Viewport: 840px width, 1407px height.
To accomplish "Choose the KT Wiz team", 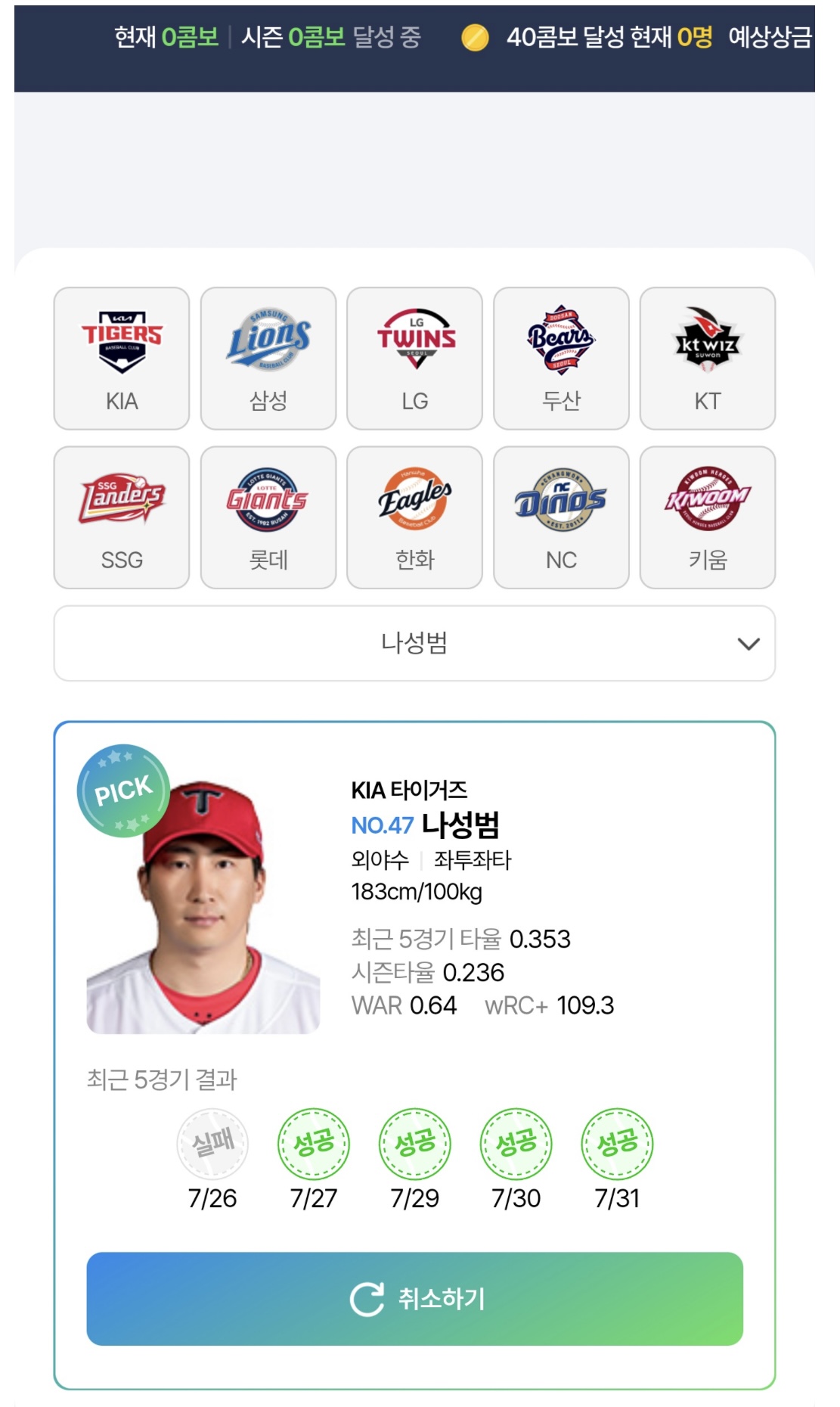I will (707, 358).
